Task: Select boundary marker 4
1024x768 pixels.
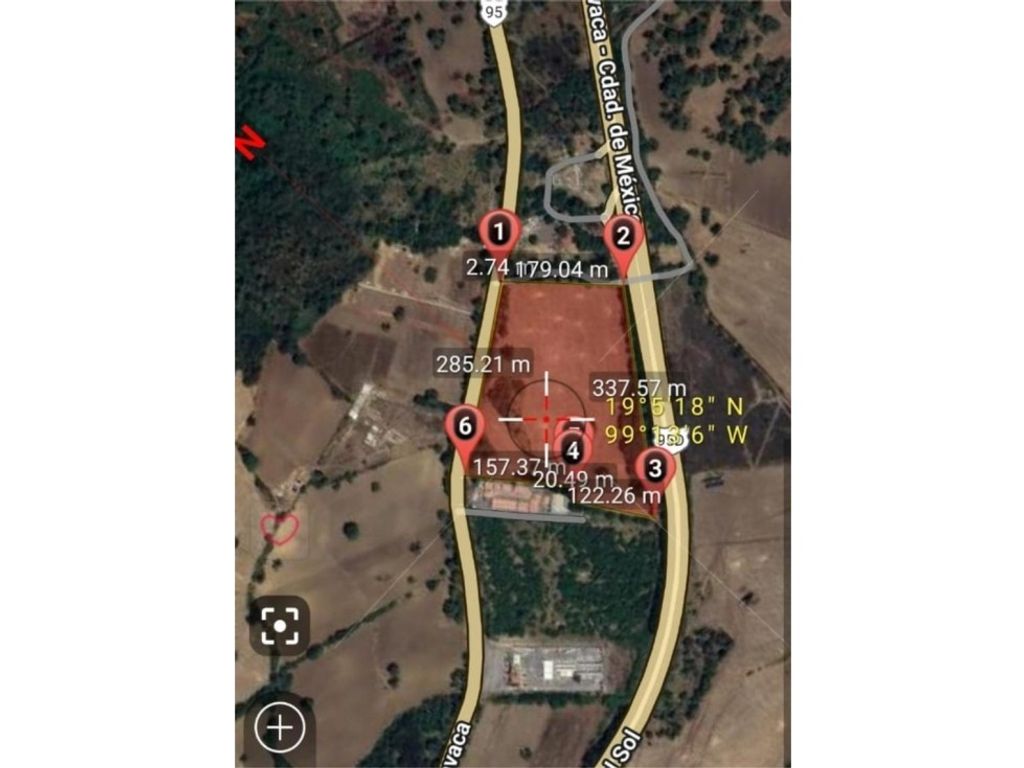Action: pyautogui.click(x=572, y=450)
